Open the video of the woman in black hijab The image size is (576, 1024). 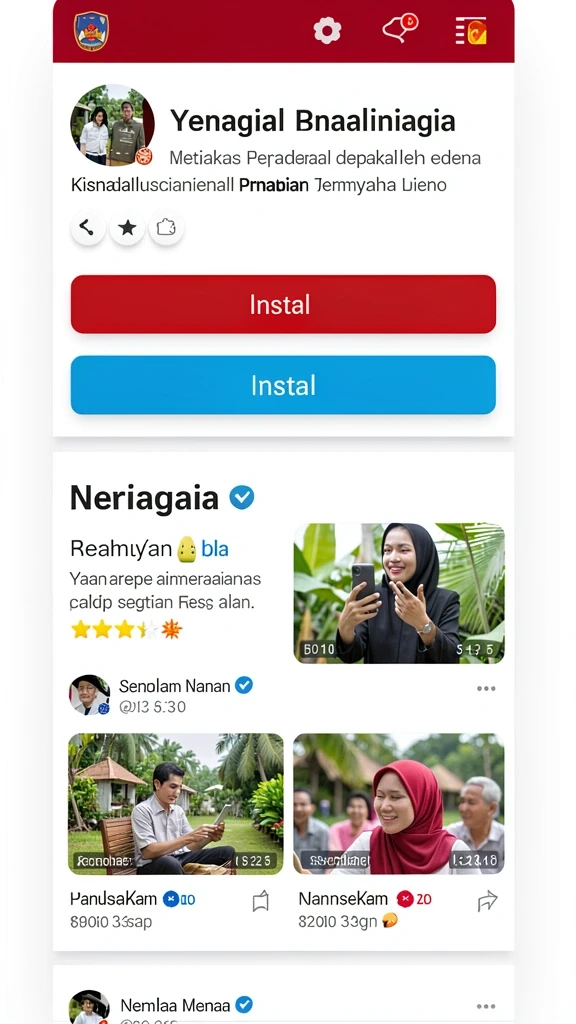click(x=398, y=593)
